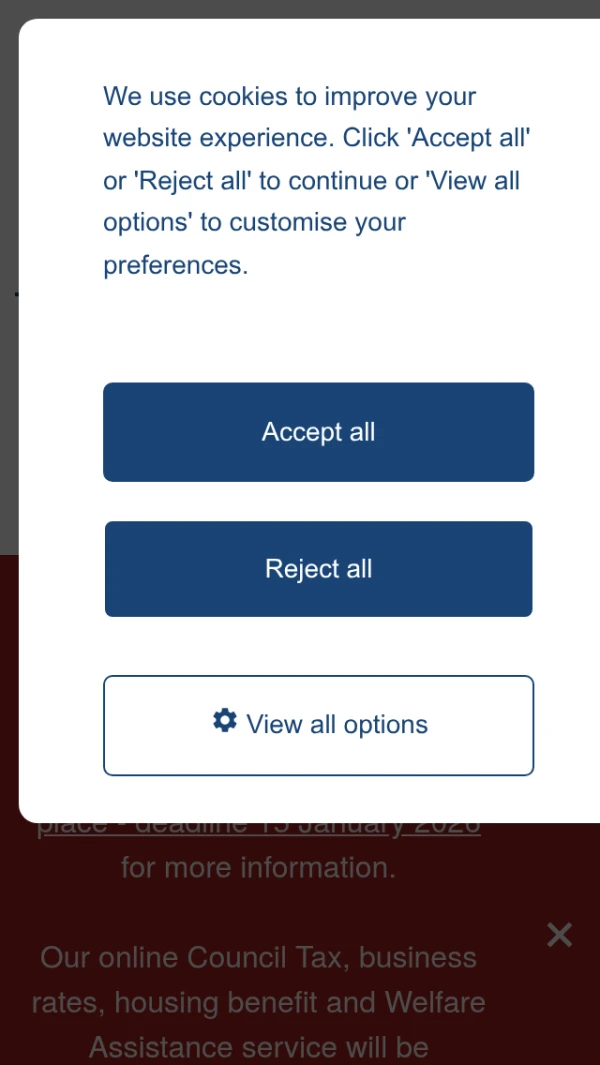The width and height of the screenshot is (600, 1065).
Task: Dismiss the red alert banner
Action: click(x=559, y=935)
